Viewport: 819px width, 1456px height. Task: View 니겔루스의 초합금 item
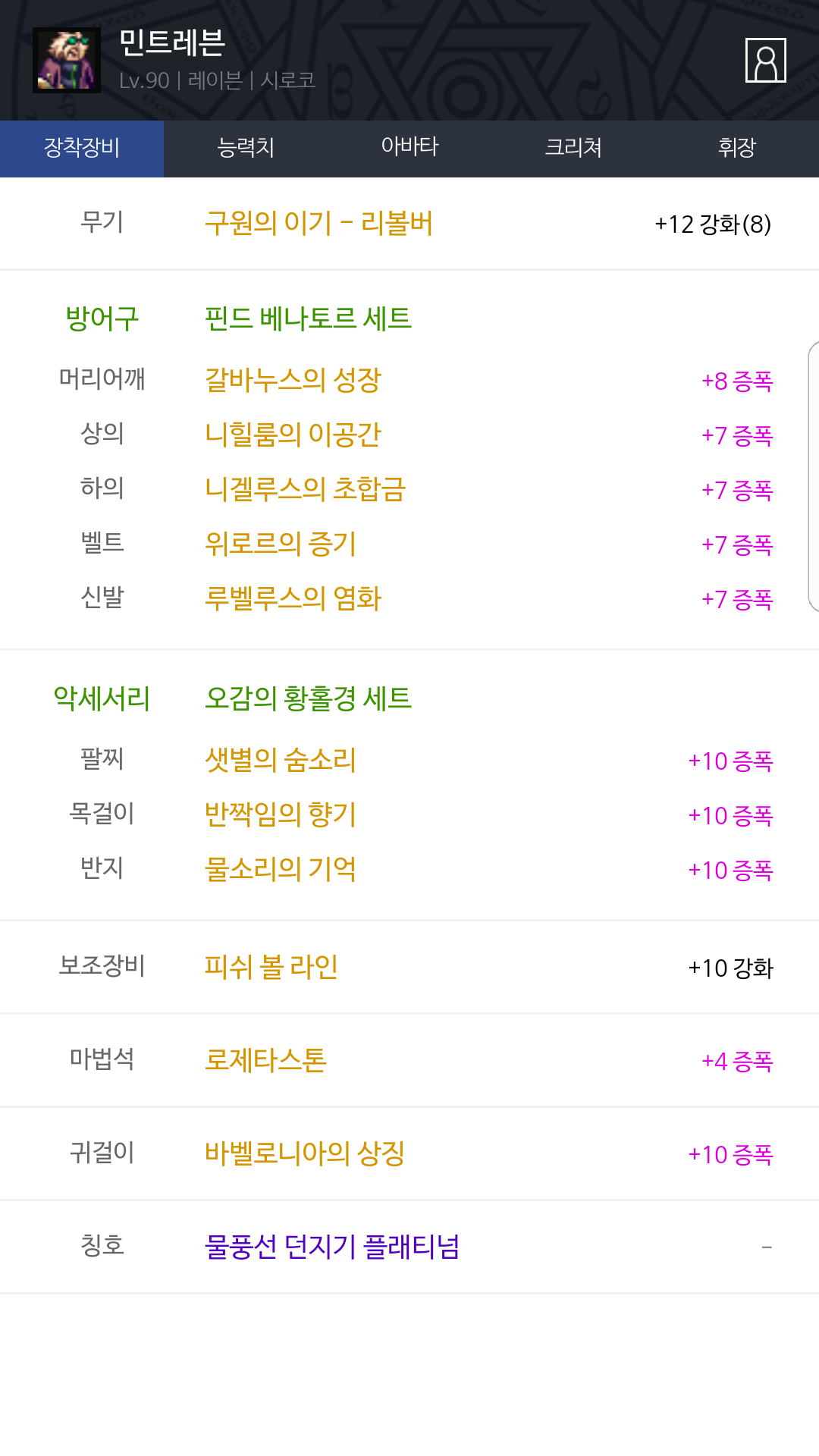coord(305,489)
